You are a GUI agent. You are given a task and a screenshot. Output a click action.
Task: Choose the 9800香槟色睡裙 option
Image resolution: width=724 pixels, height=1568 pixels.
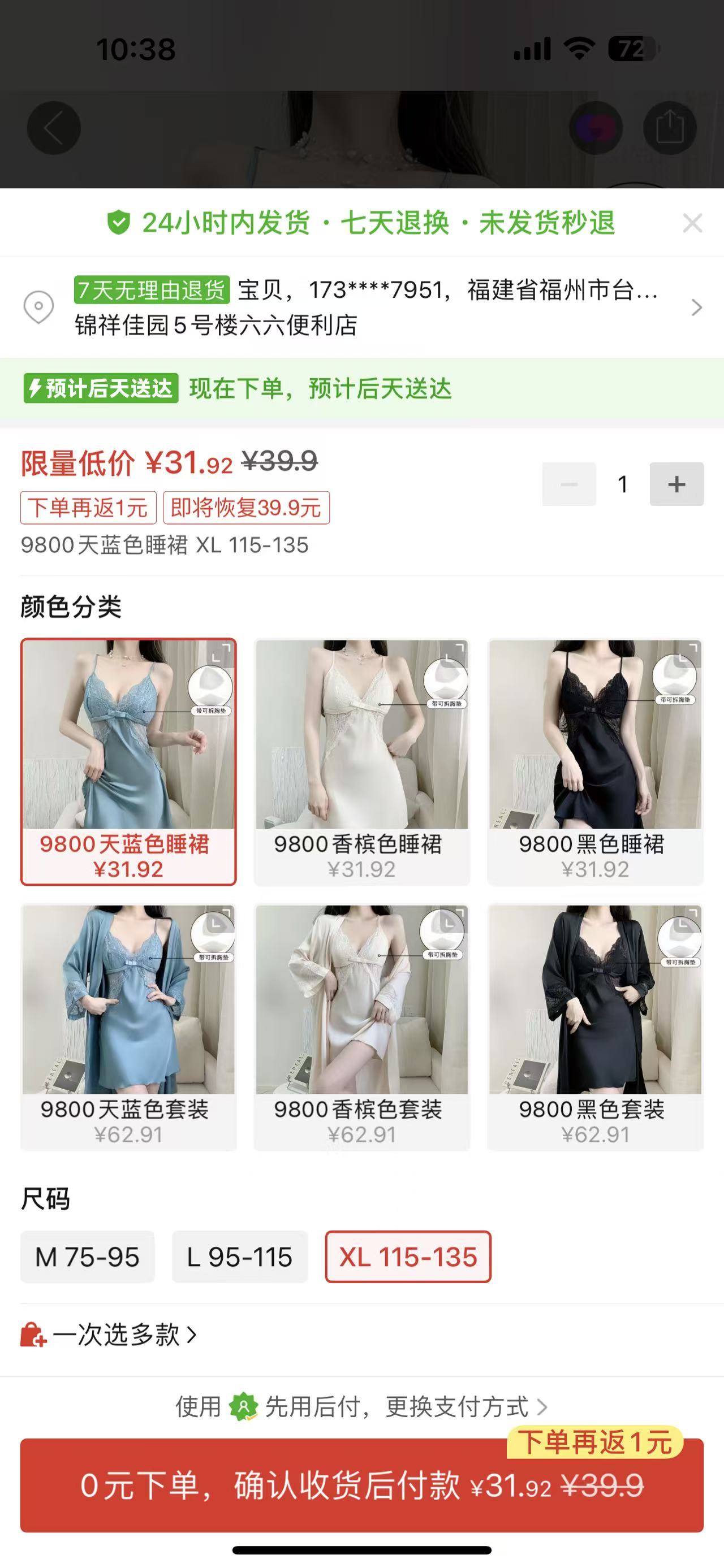pyautogui.click(x=361, y=761)
